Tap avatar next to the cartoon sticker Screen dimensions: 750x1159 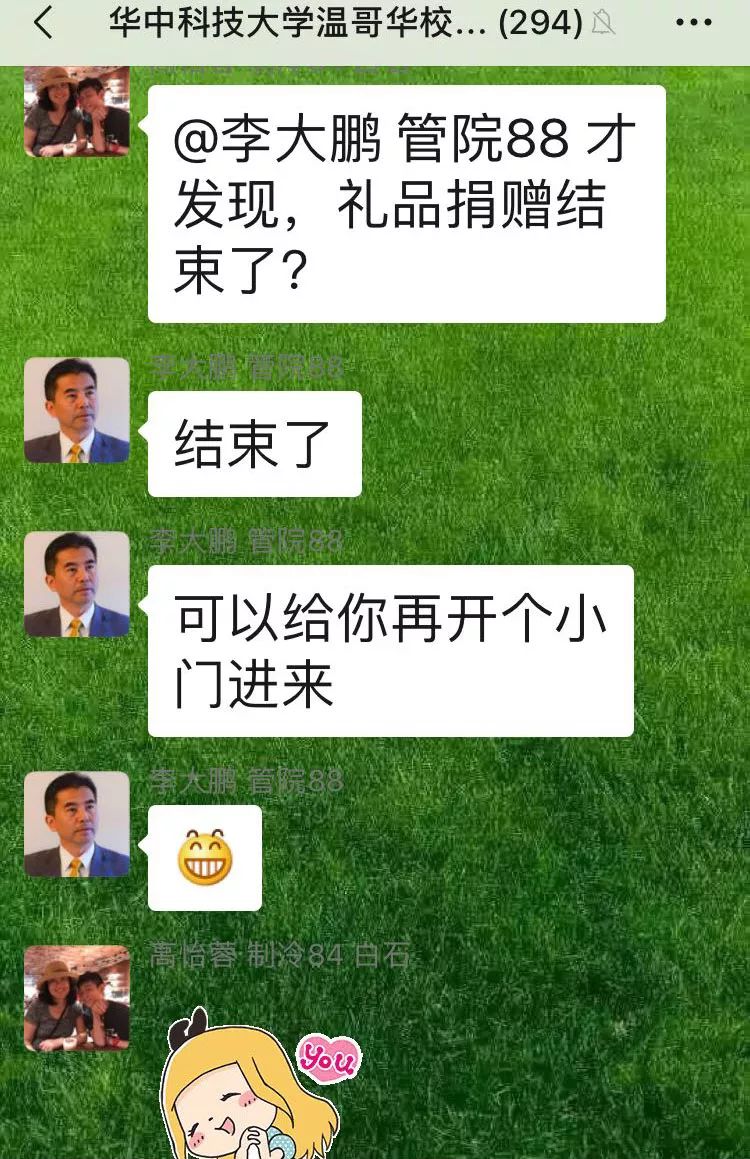coord(77,997)
